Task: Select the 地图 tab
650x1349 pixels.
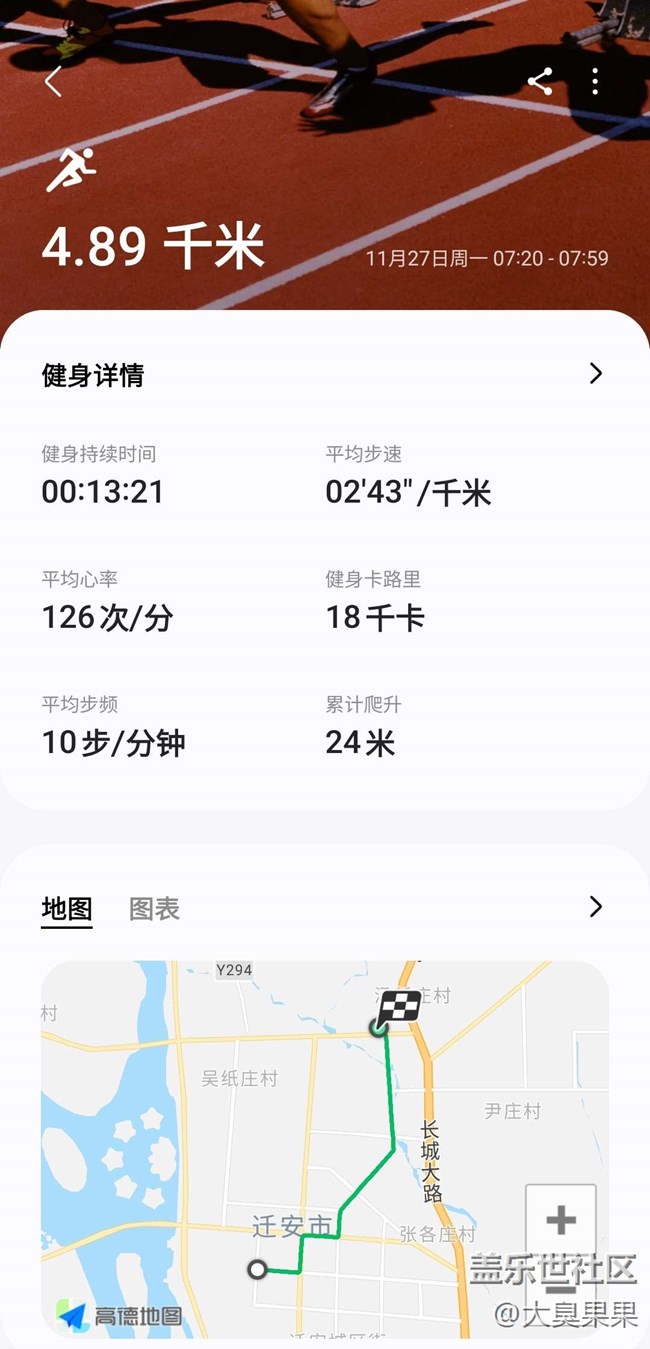Action: click(x=67, y=908)
